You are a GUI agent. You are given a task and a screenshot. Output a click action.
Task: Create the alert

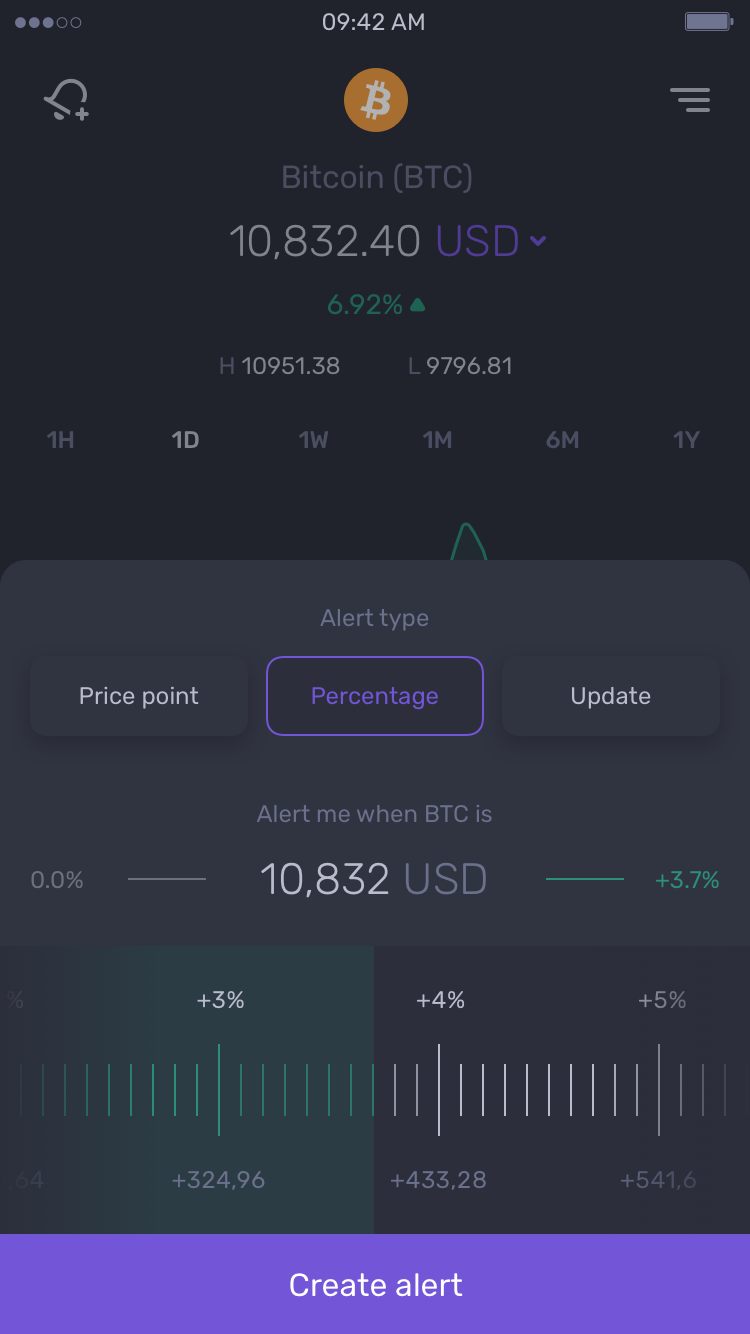coord(375,1284)
